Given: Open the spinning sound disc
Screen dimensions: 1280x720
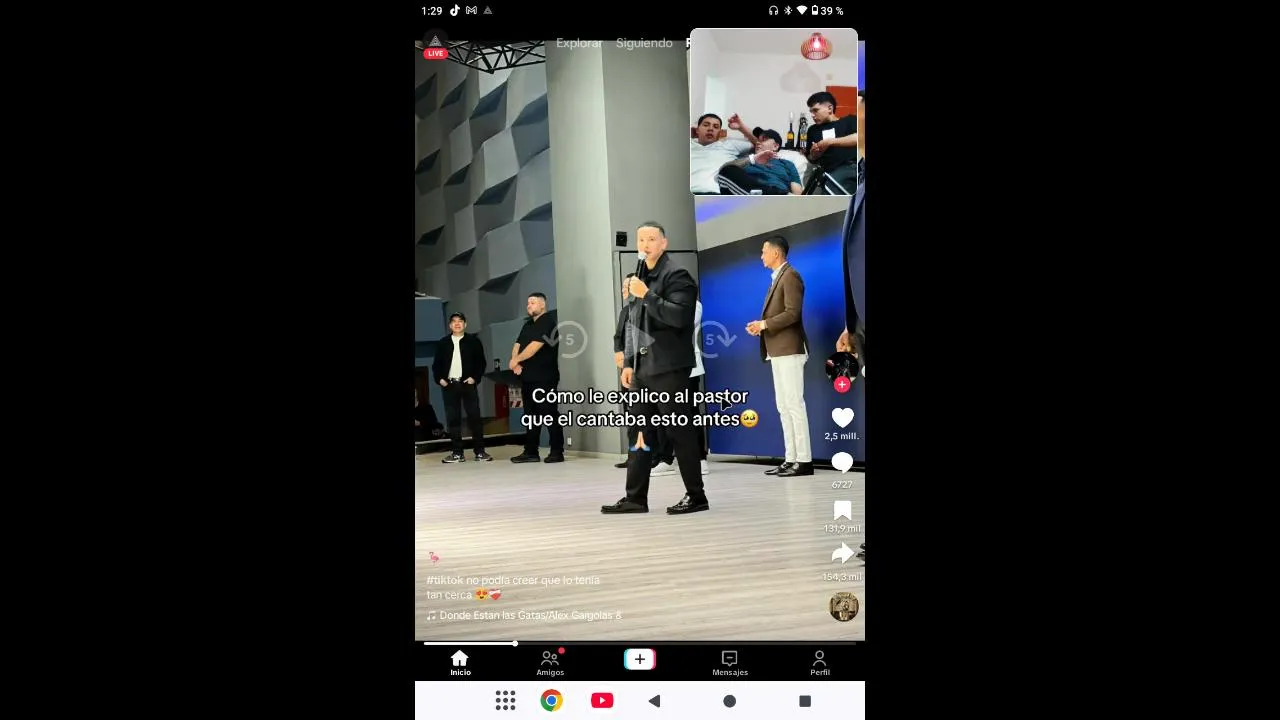Looking at the screenshot, I should tap(843, 606).
